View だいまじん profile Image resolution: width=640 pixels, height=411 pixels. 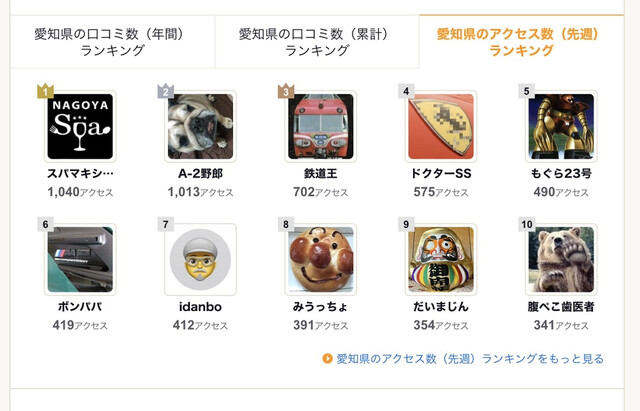[441, 260]
